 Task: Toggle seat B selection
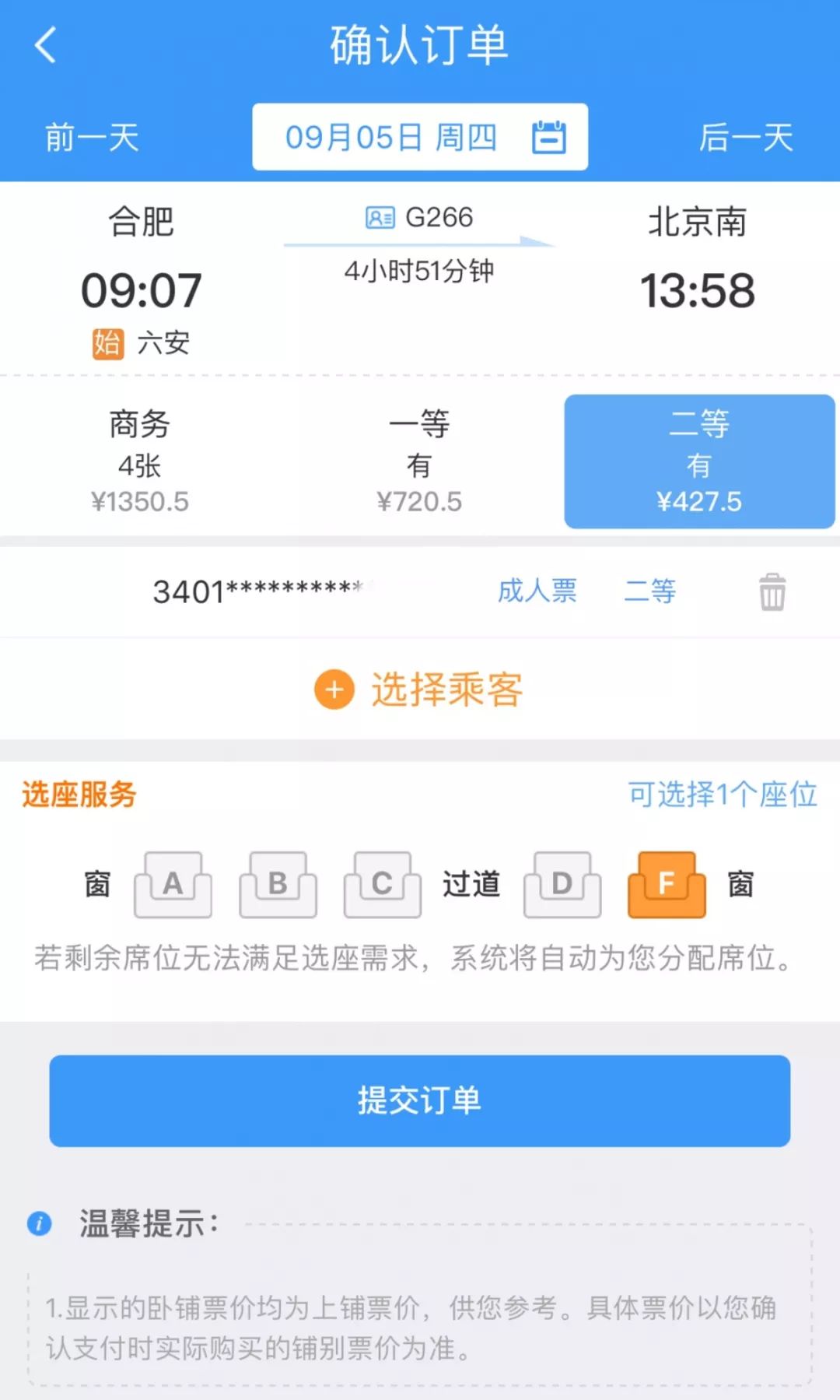pyautogui.click(x=278, y=884)
